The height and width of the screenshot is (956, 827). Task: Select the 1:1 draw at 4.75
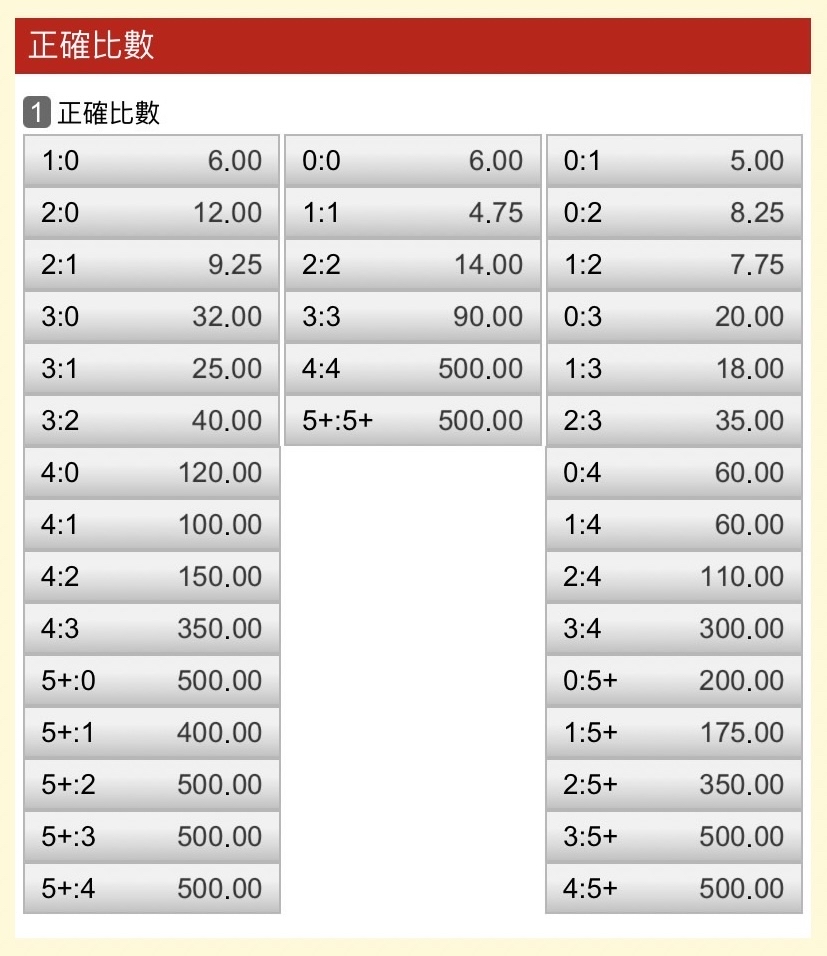412,213
